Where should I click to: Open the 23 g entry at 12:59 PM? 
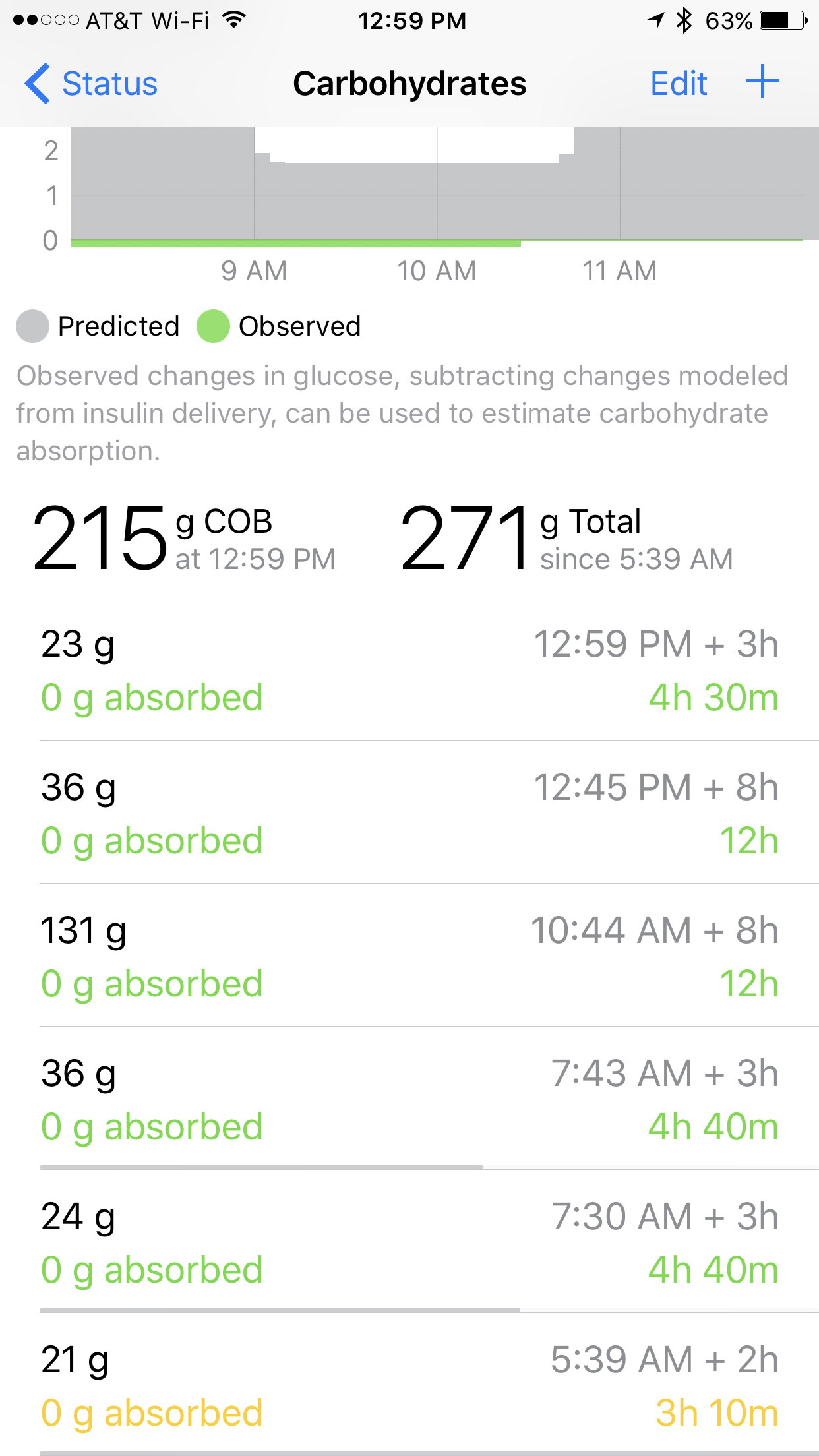(x=409, y=670)
